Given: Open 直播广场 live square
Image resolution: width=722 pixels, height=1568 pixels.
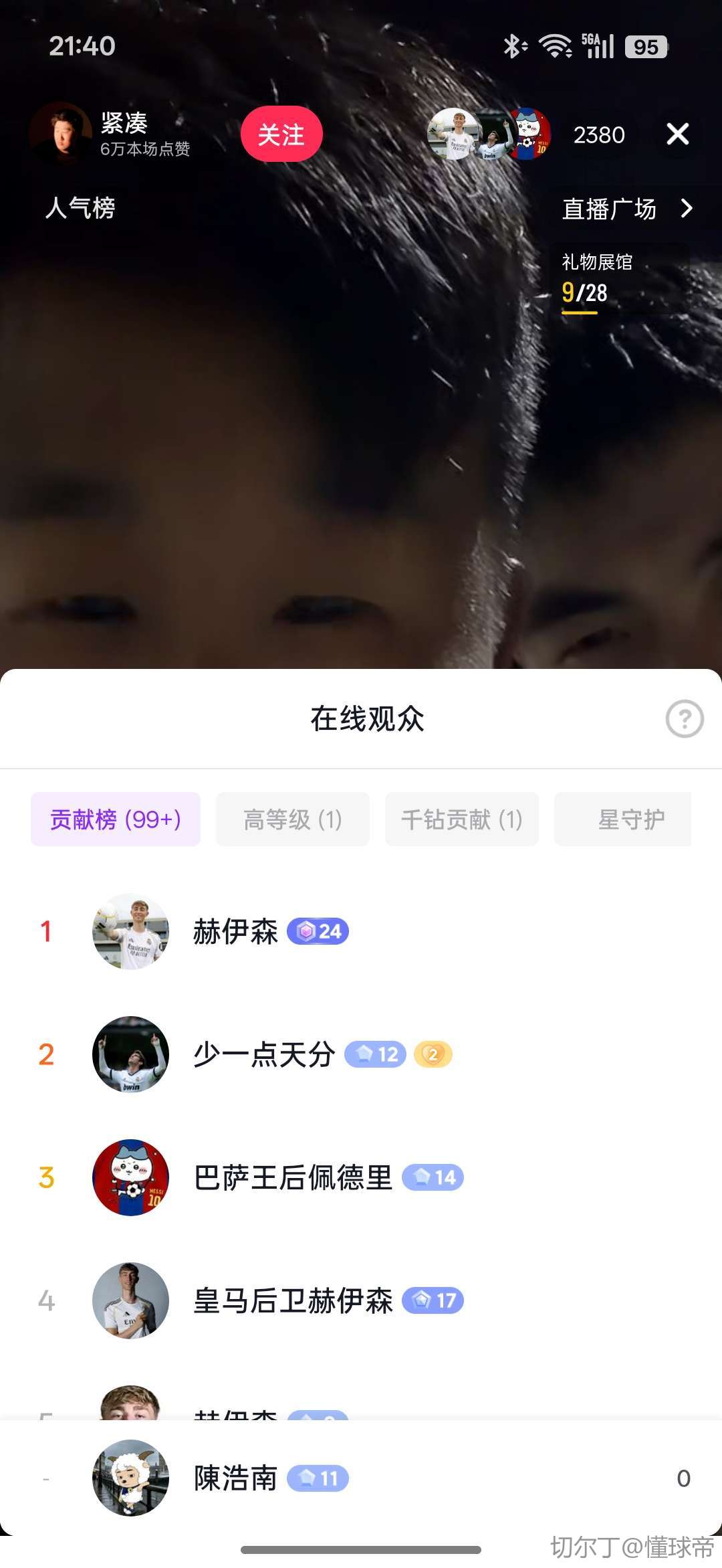Looking at the screenshot, I should pyautogui.click(x=626, y=209).
